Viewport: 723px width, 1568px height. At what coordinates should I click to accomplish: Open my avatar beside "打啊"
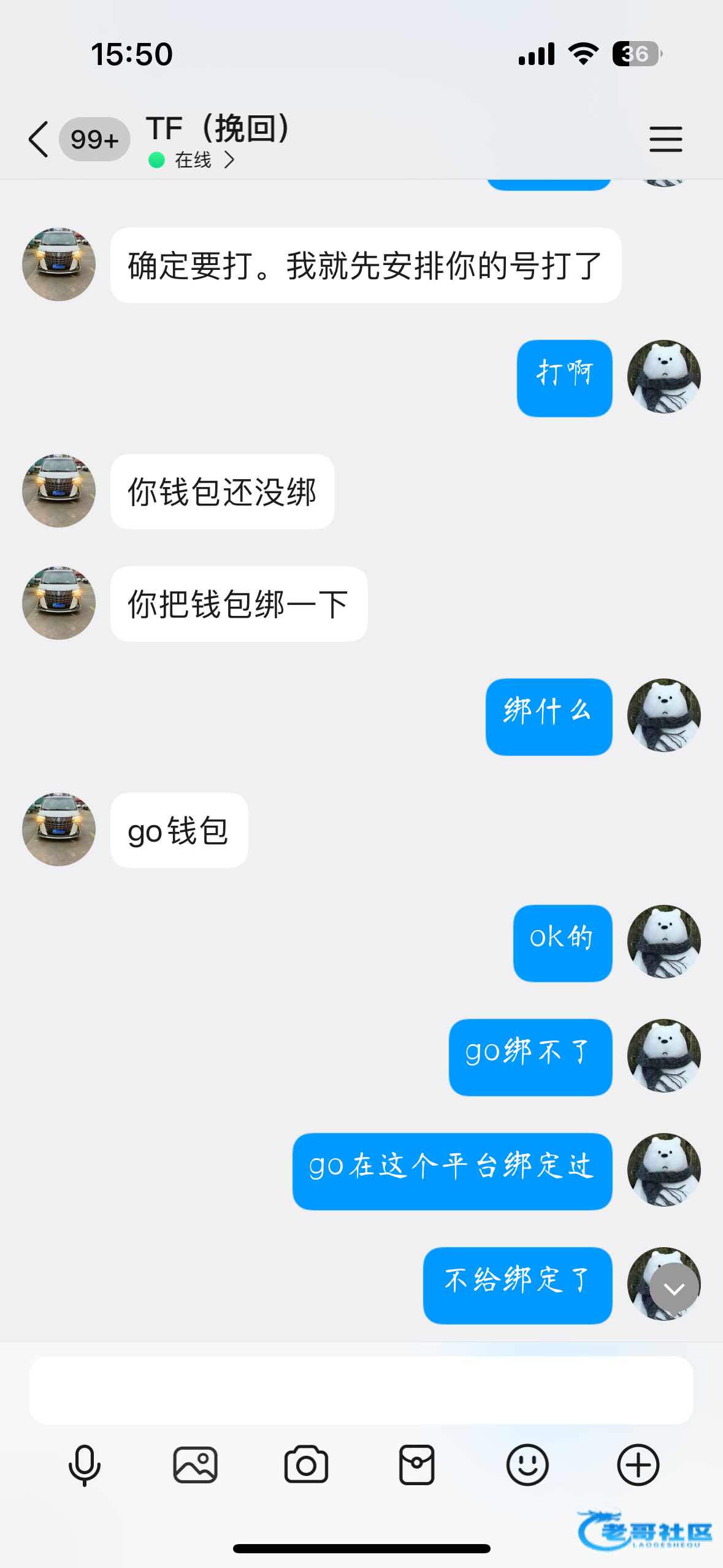point(664,377)
